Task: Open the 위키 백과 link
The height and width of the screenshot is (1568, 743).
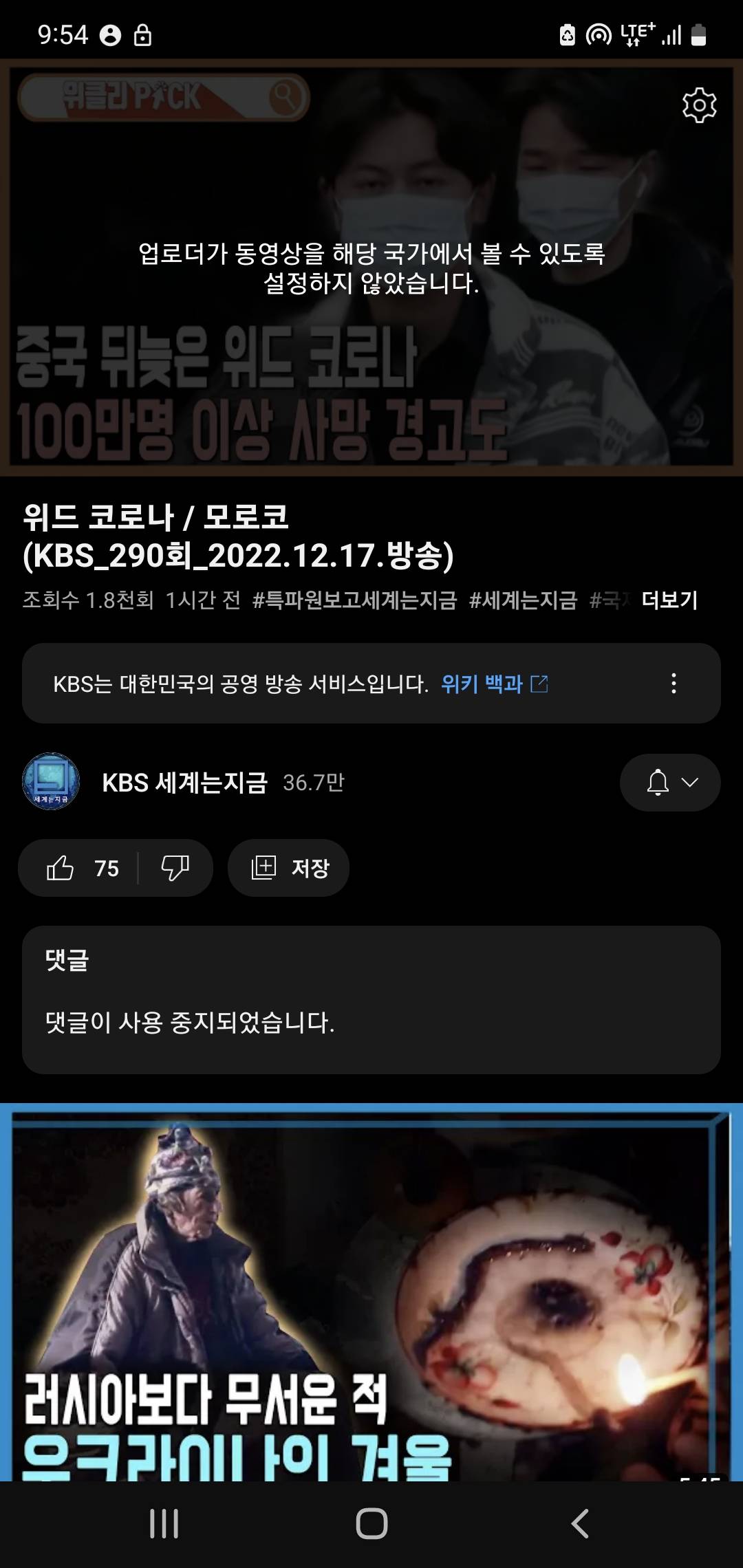Action: coord(494,684)
